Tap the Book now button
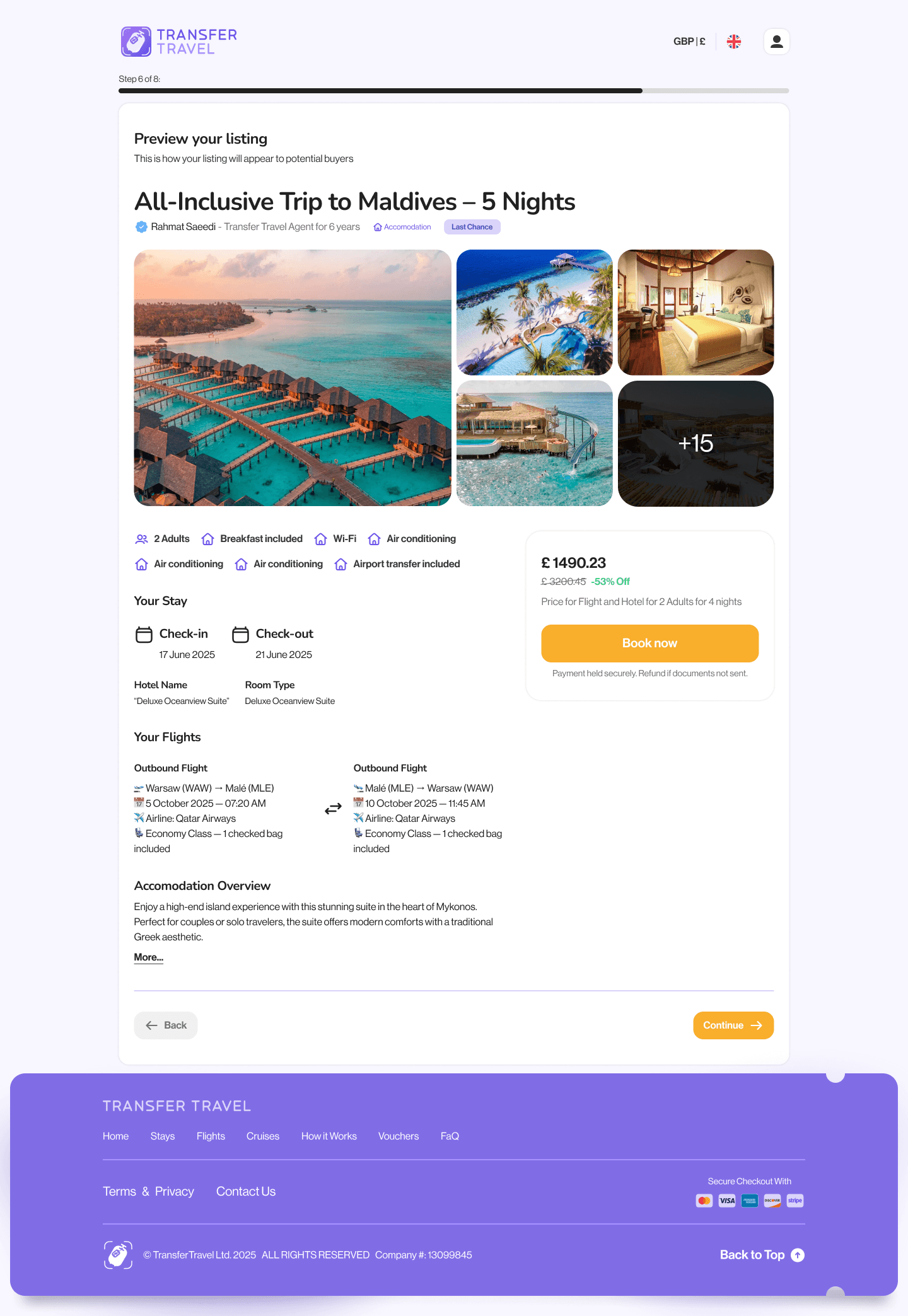908x1316 pixels. click(x=649, y=643)
